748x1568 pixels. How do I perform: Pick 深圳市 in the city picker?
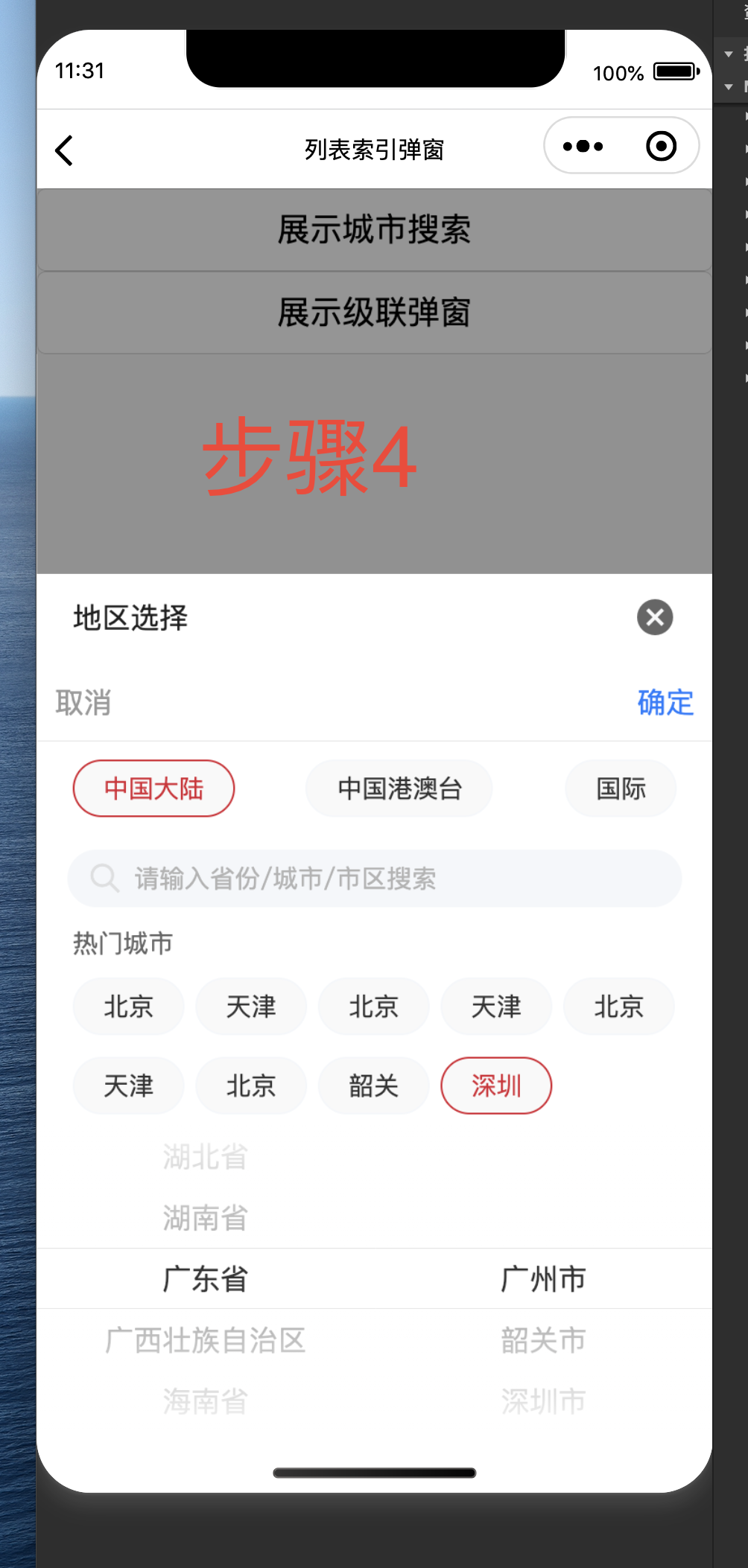coord(543,1401)
